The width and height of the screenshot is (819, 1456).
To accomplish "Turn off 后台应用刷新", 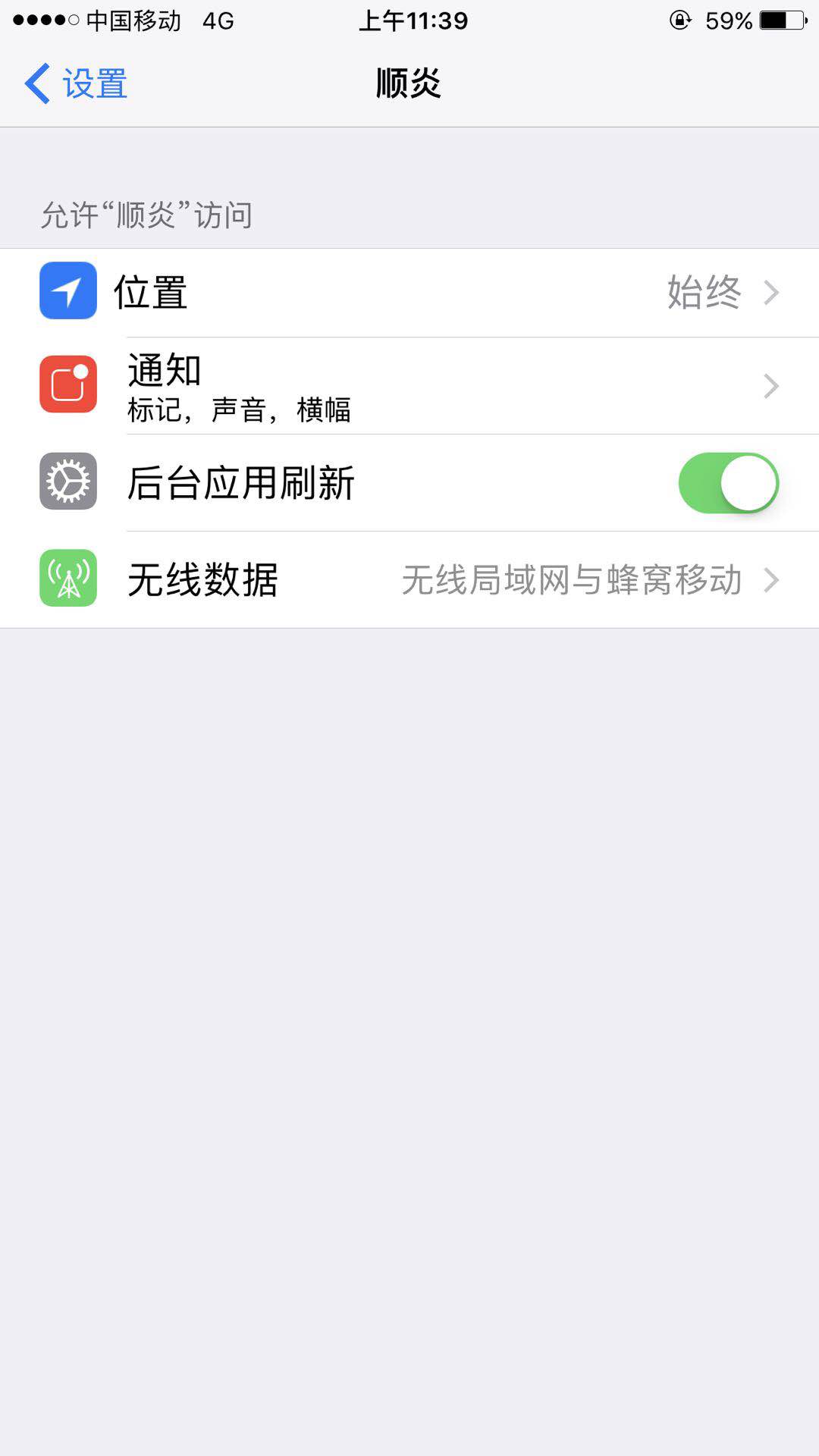I will pyautogui.click(x=728, y=483).
